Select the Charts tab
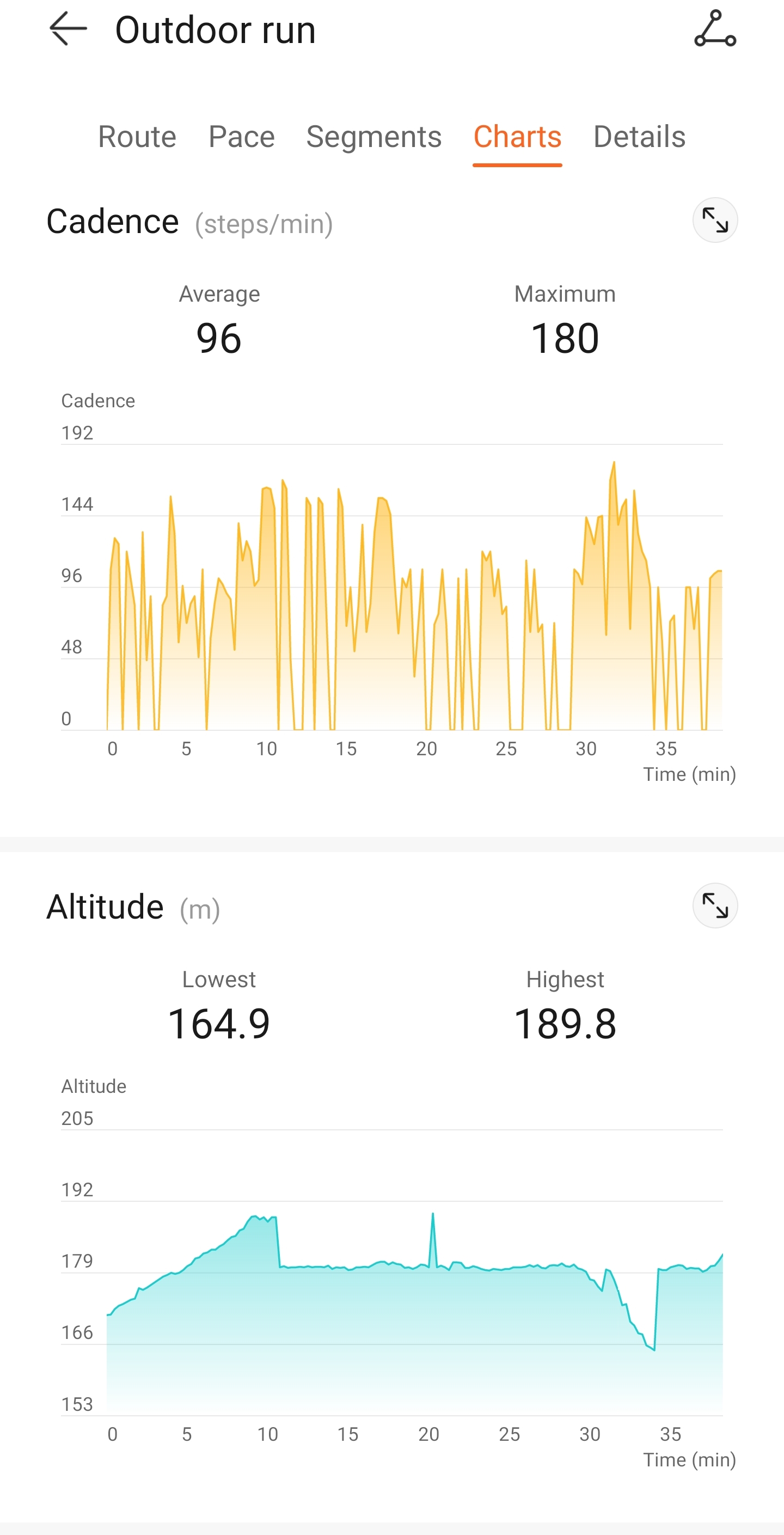 517,137
